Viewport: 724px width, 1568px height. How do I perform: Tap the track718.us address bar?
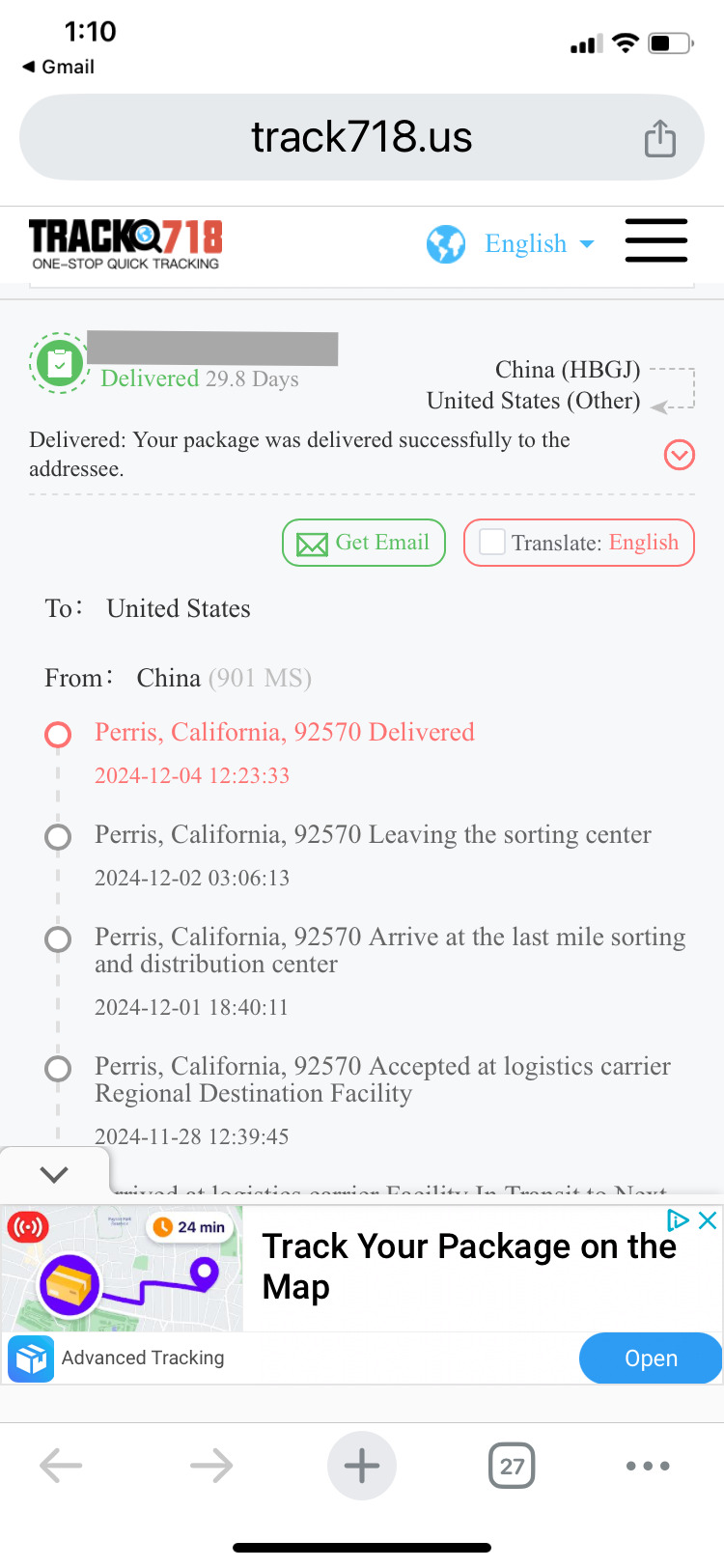362,137
